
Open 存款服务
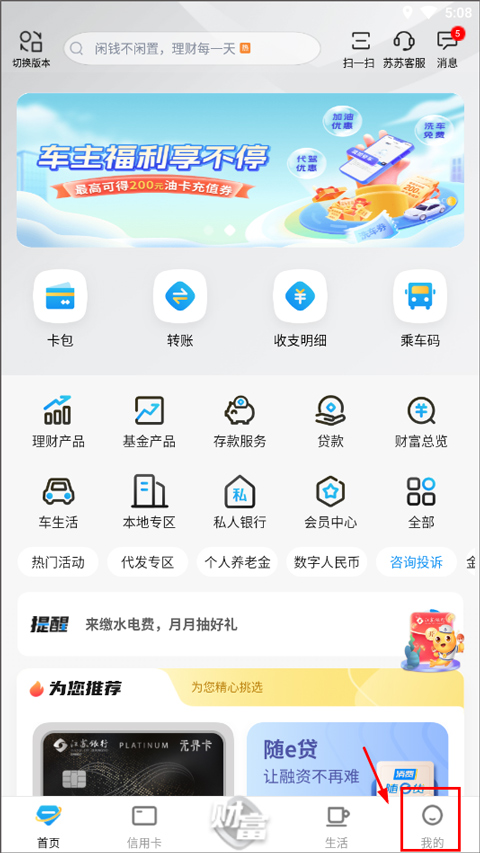pos(240,422)
